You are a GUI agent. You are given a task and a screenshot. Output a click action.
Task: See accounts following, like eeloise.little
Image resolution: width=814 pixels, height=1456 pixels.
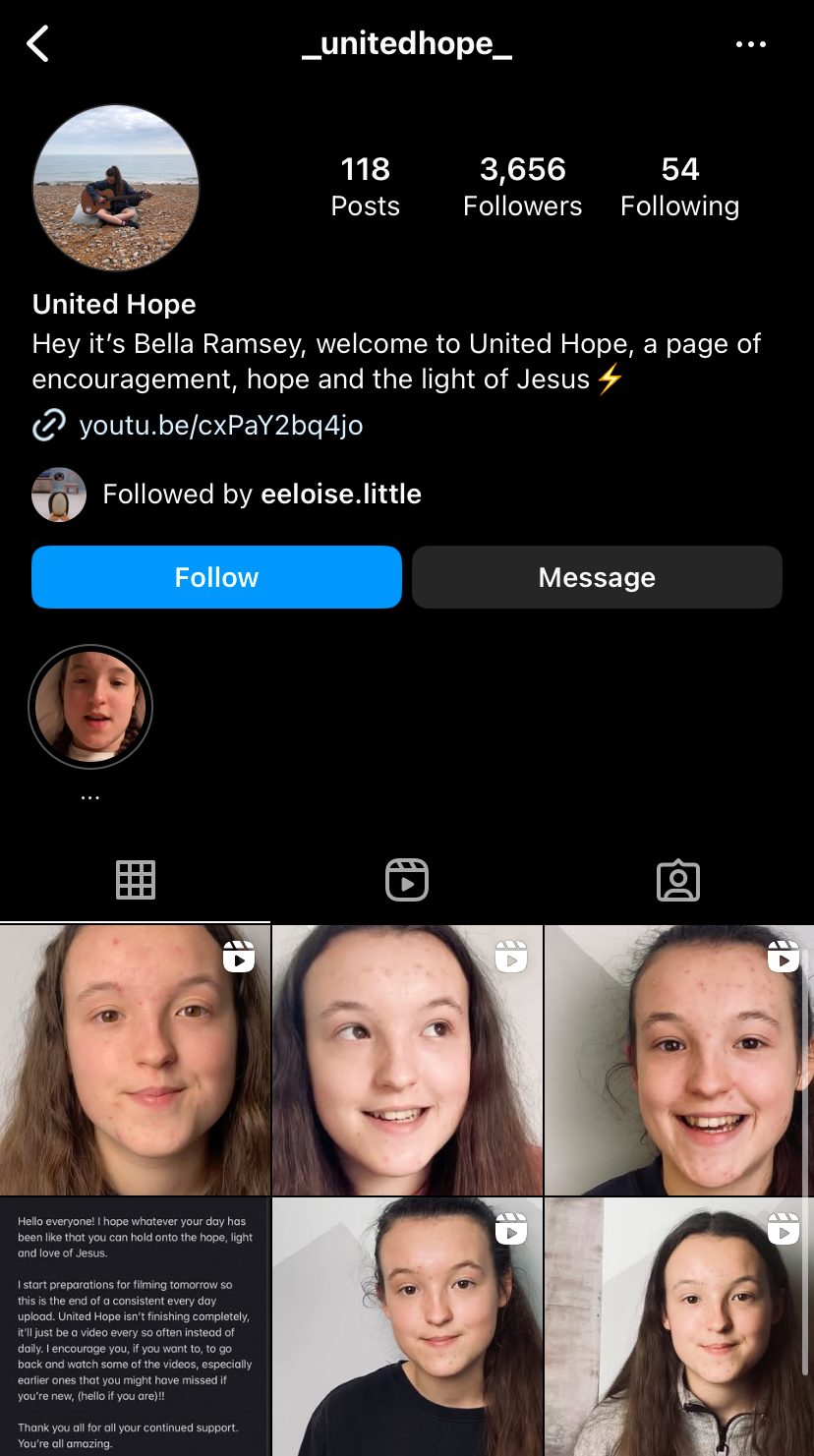pyautogui.click(x=227, y=494)
